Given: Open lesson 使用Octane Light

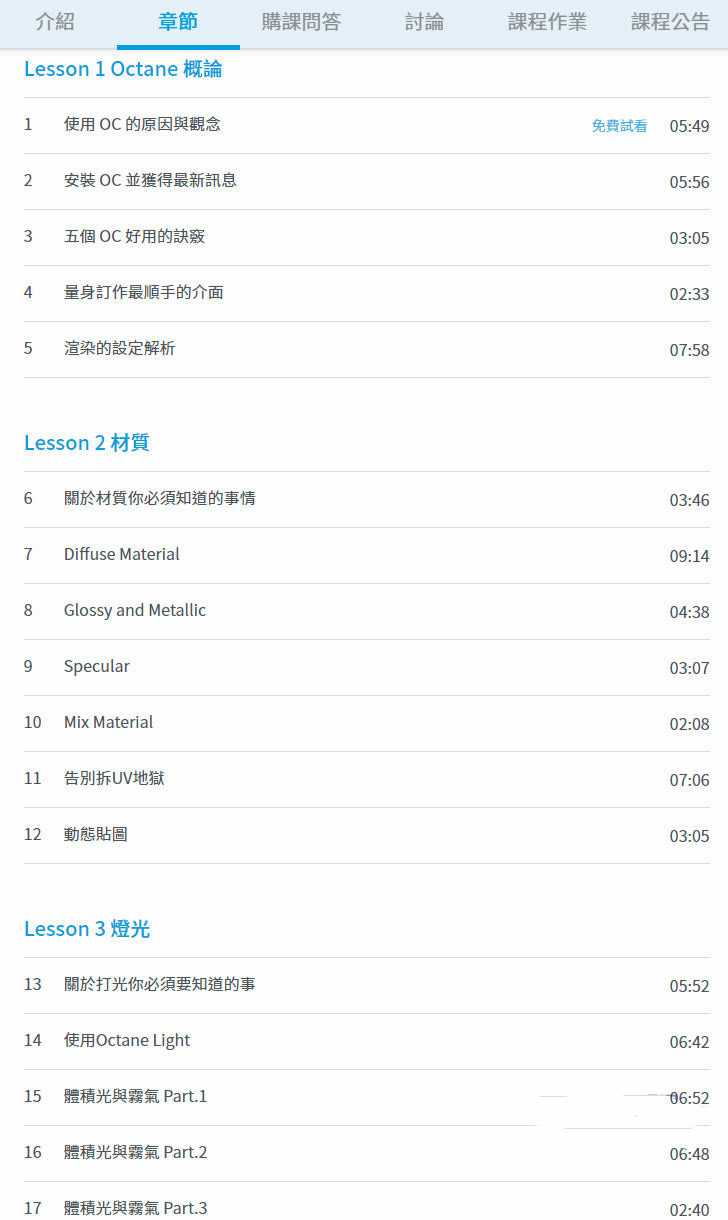Looking at the screenshot, I should [x=126, y=1040].
